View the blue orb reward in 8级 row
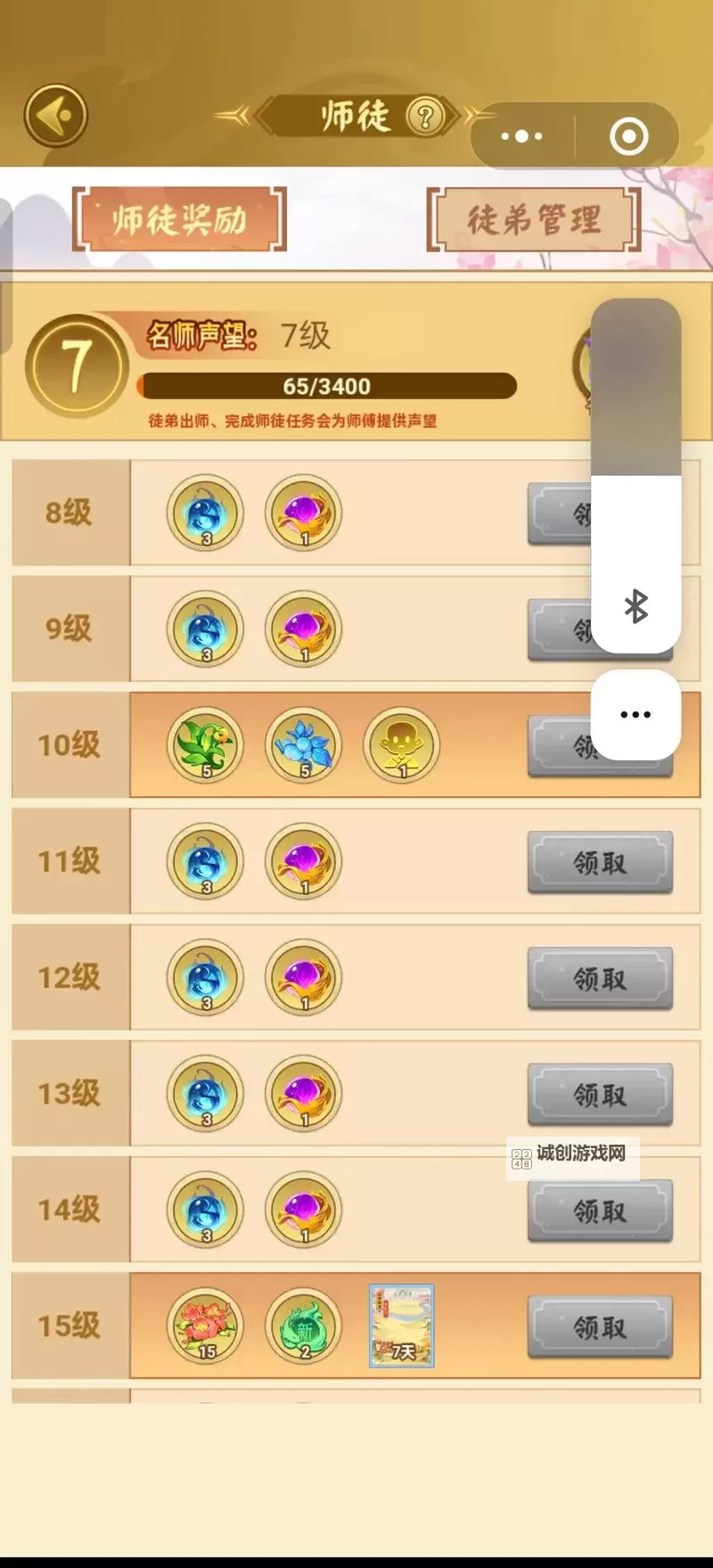 pyautogui.click(x=205, y=513)
